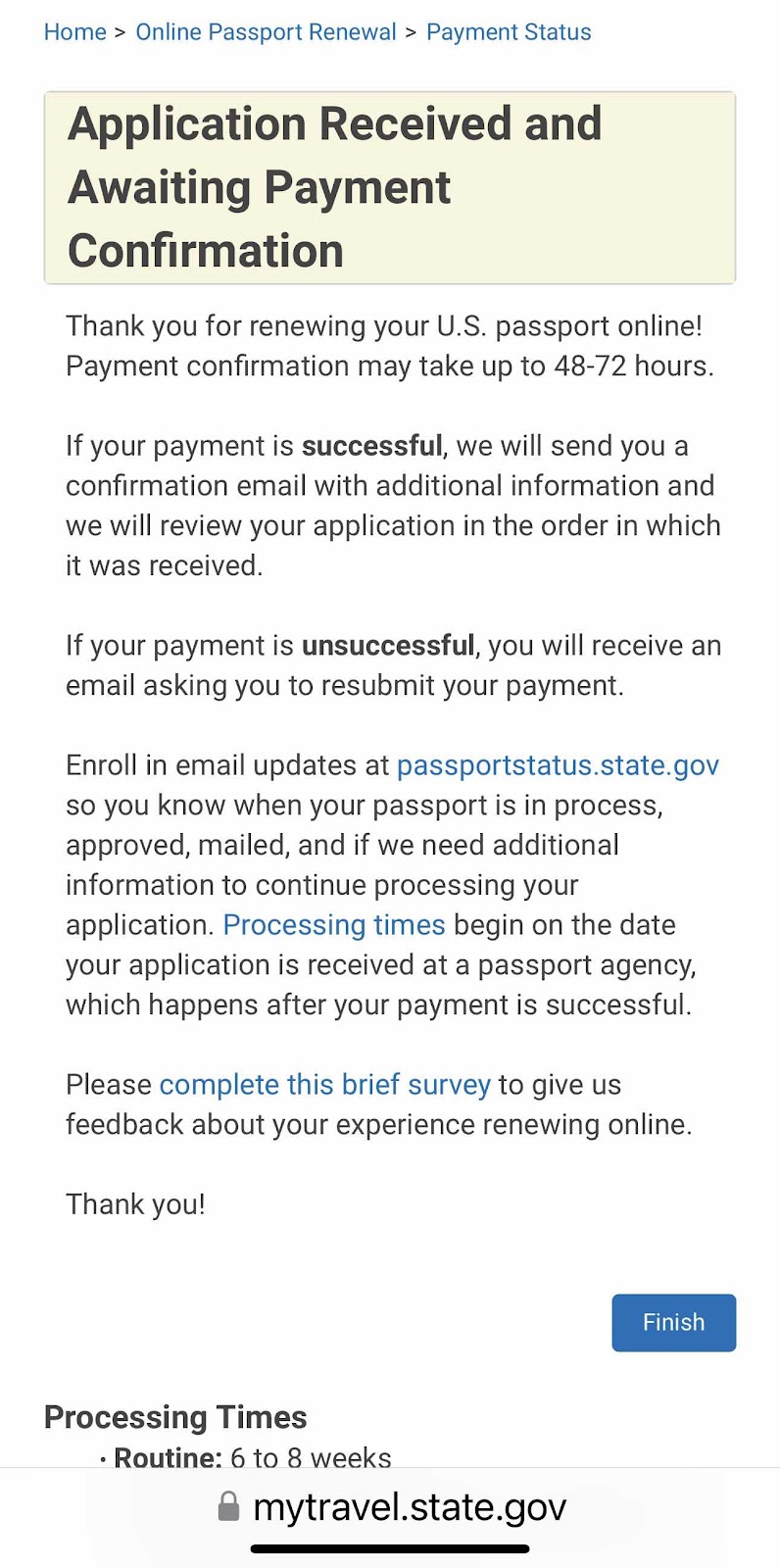Open the Processing times link
Viewport: 780px width, 1568px height.
[x=334, y=925]
